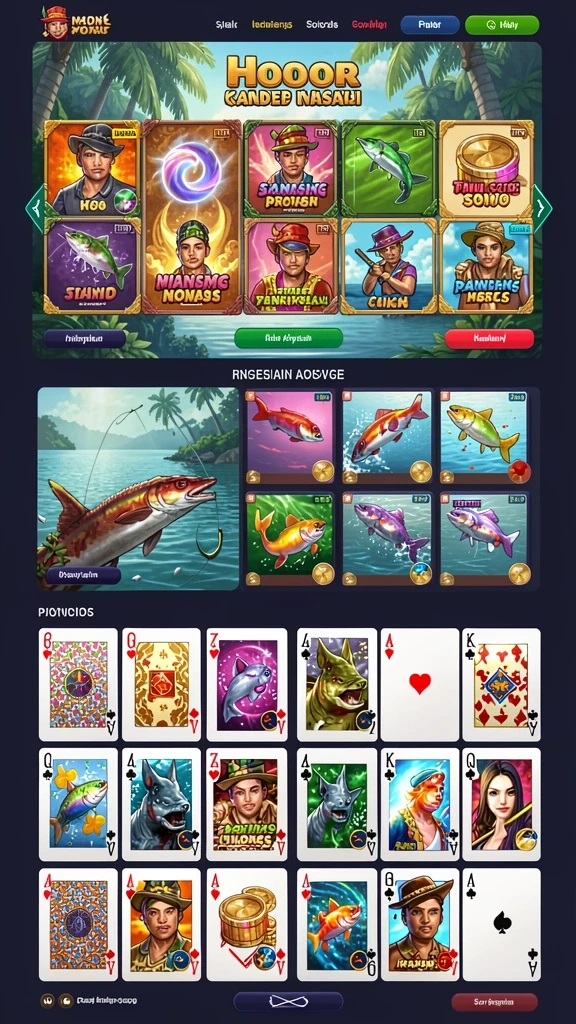Screen dimensions: 576x1024
Task: Tap the green pill button in the header
Action: pyautogui.click(x=502, y=25)
